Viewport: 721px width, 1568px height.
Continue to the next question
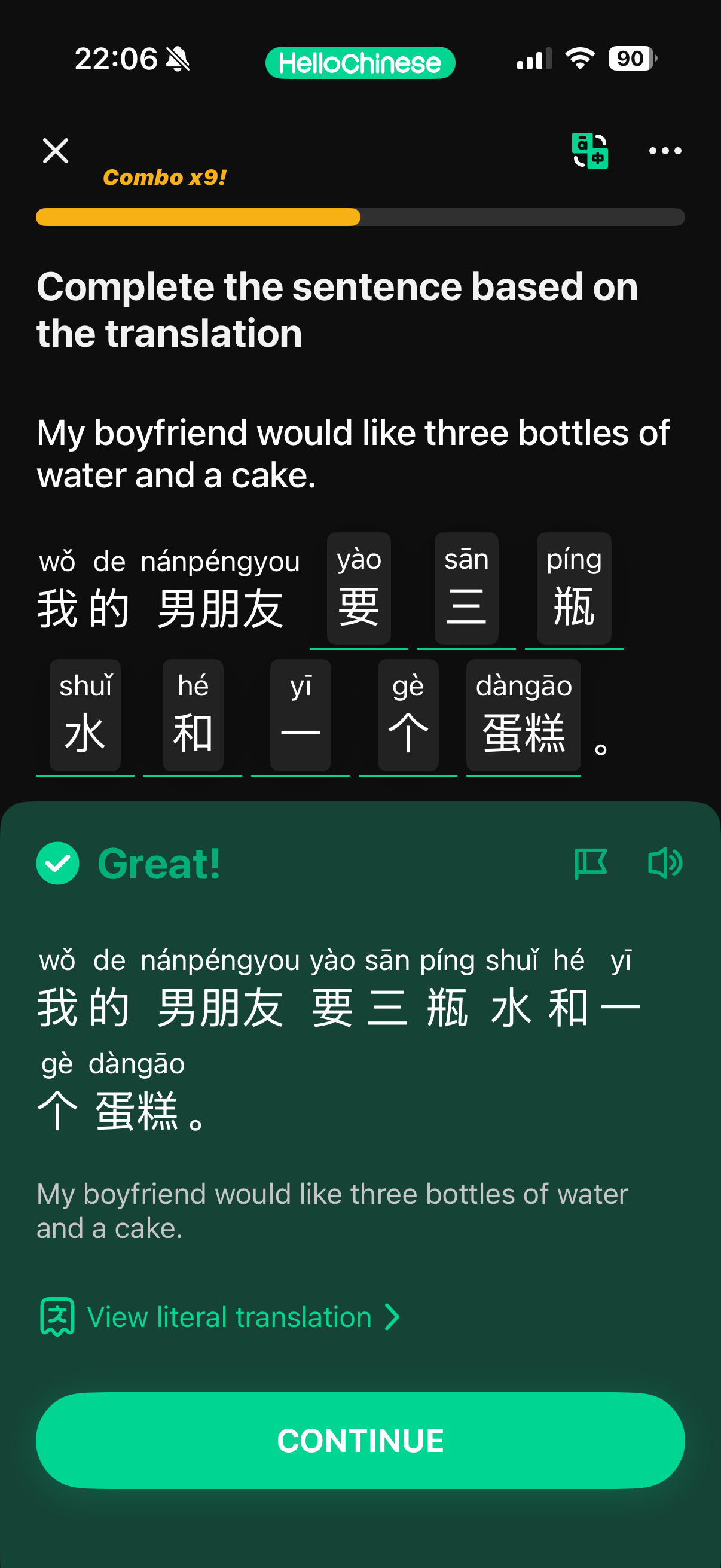coord(360,1440)
